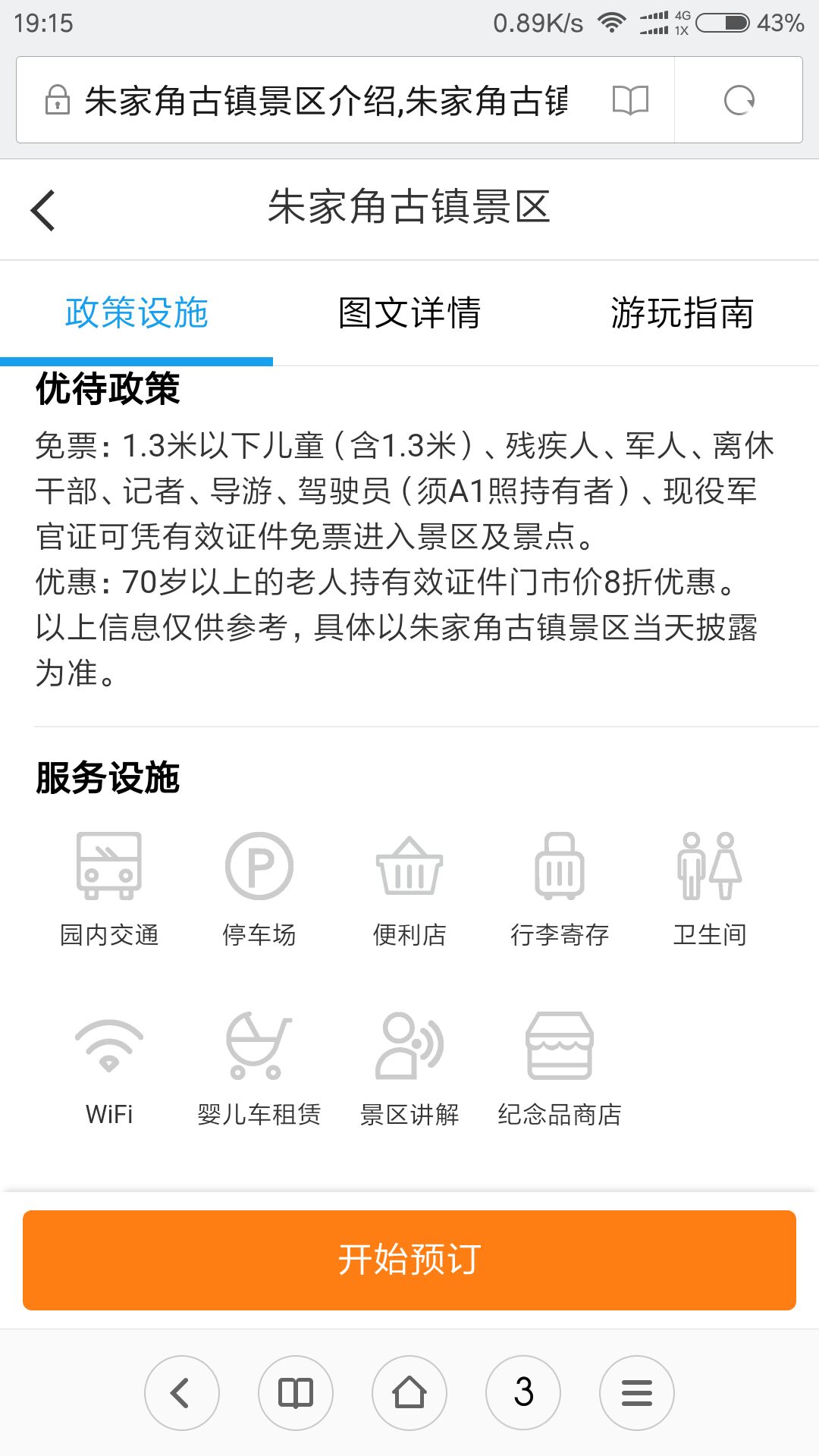View the 3 open browser tabs
The width and height of the screenshot is (819, 1456).
pyautogui.click(x=523, y=1393)
